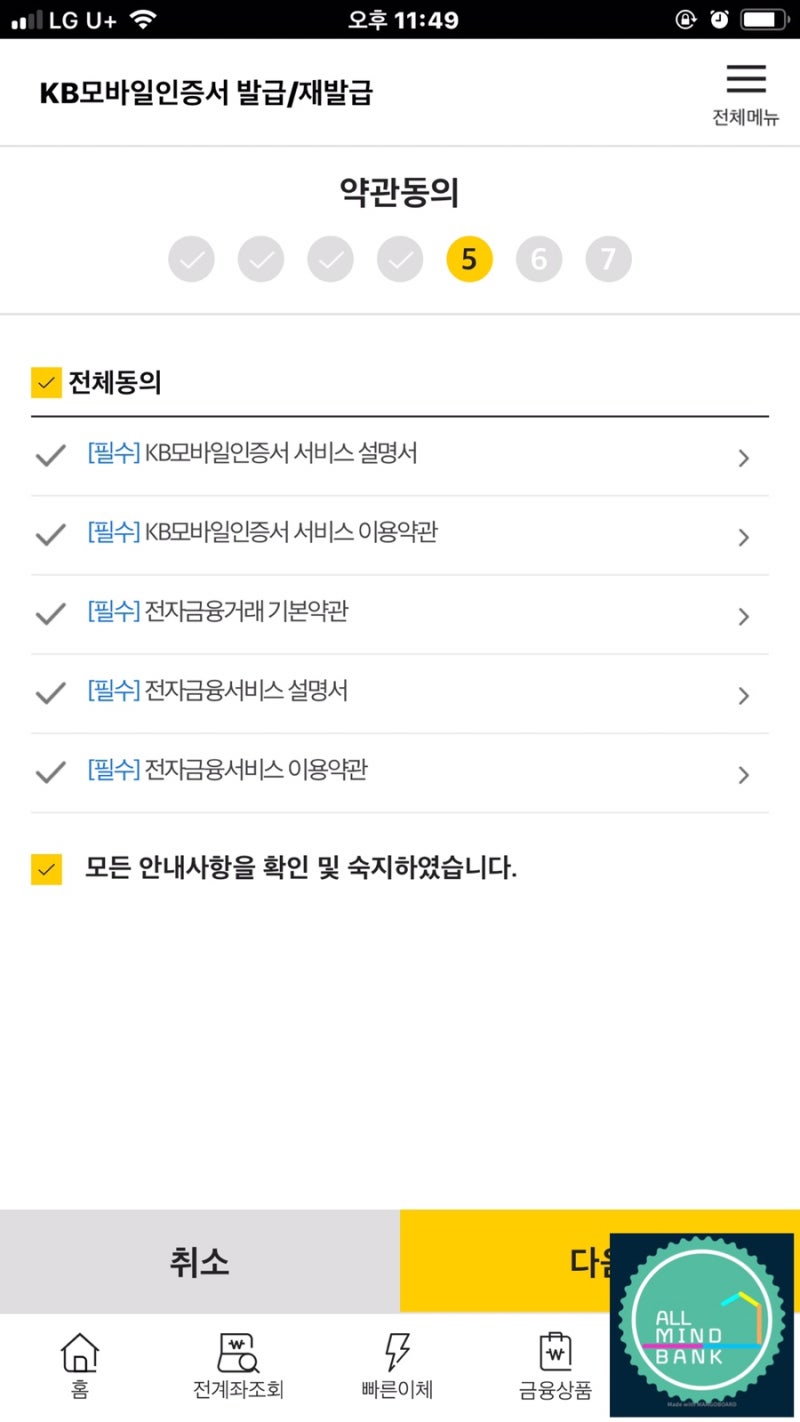The width and height of the screenshot is (800, 1422).
Task: Open 전계좌조회 account inquiry from bottom bar
Action: click(x=235, y=1365)
